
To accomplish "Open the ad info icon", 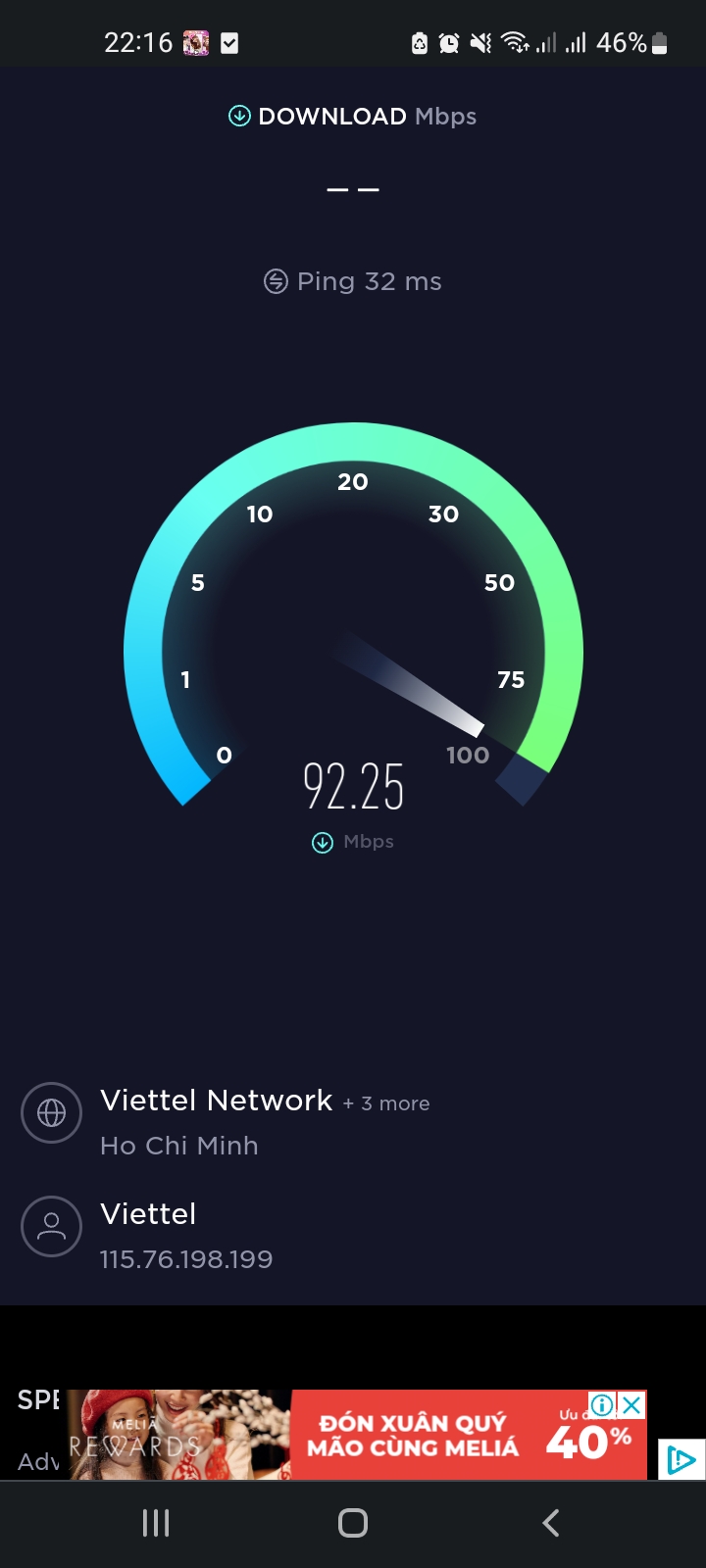I will pos(602,1405).
